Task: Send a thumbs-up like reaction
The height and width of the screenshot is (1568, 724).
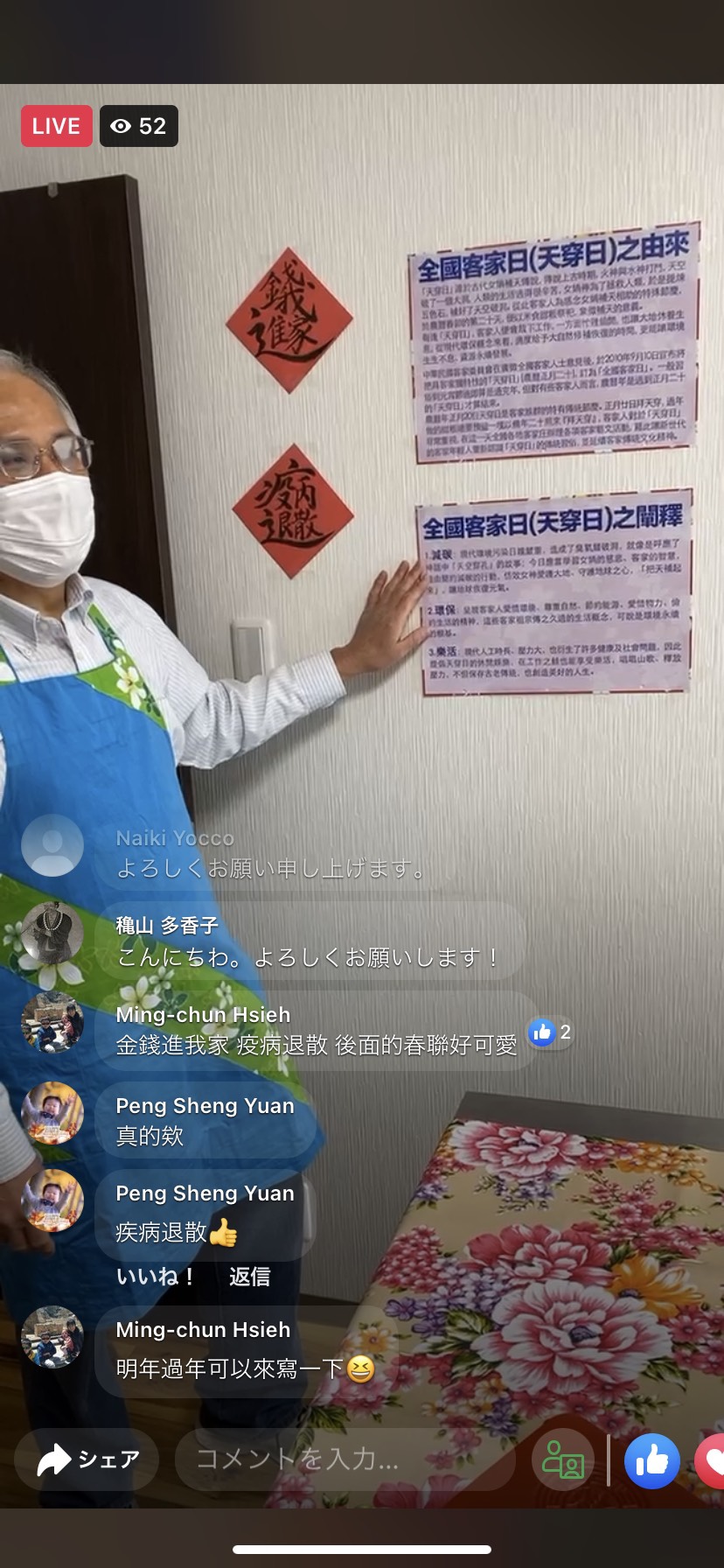Action: pos(652,1460)
